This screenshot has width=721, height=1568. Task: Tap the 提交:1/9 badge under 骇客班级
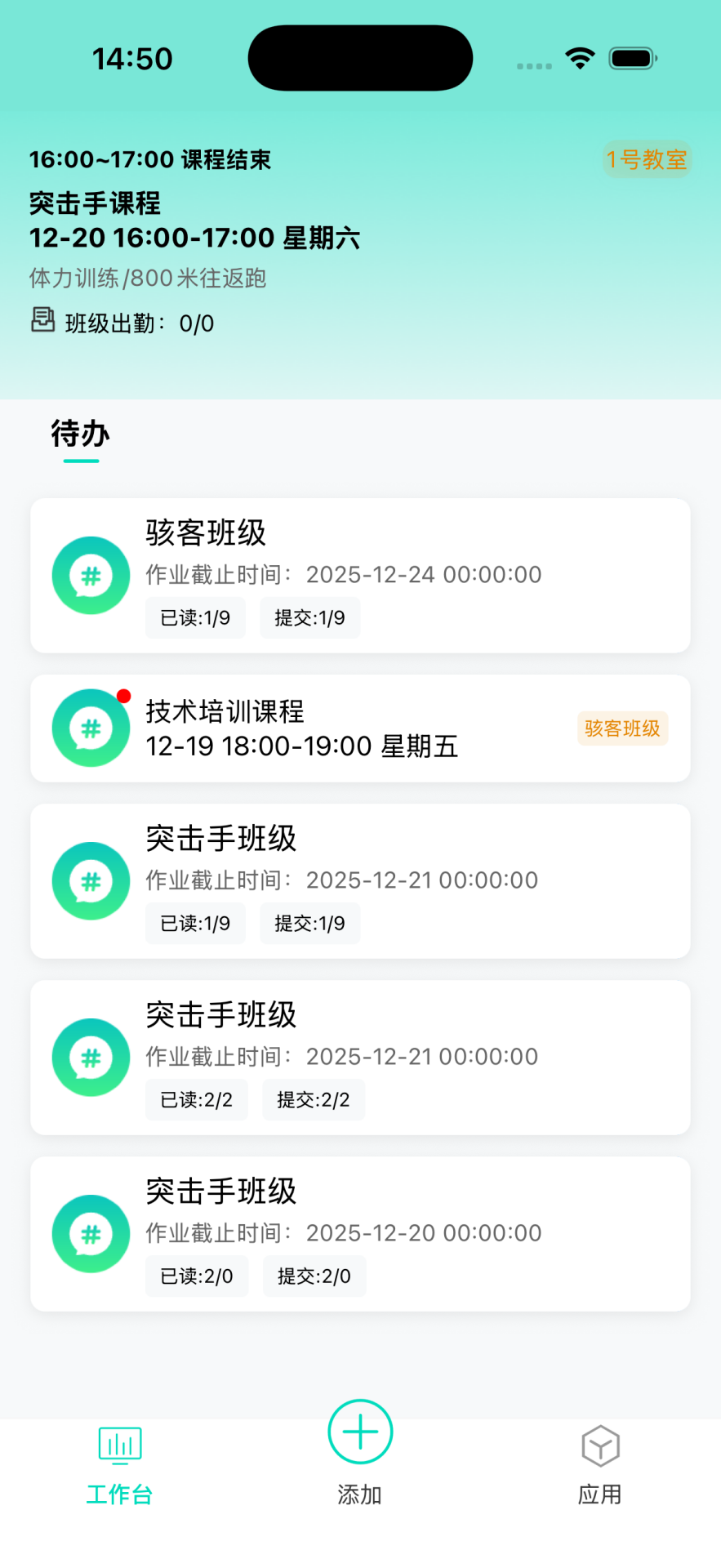click(309, 618)
